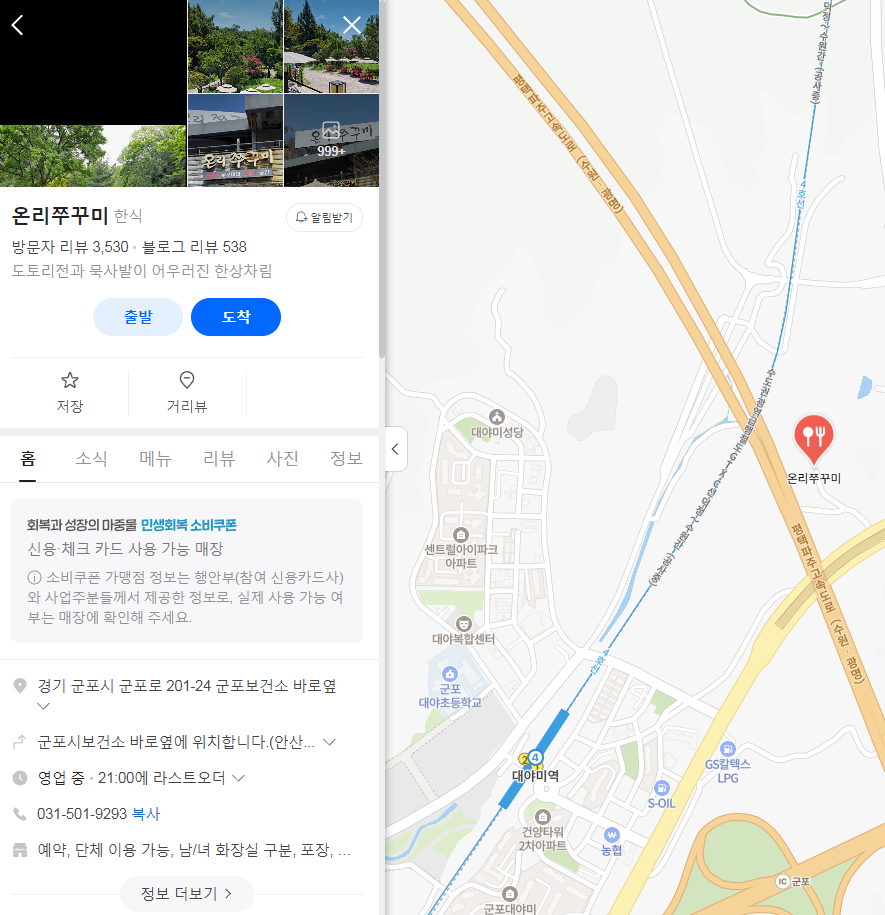Collapse the side panel with the arrow handle
Image resolution: width=885 pixels, height=915 pixels.
click(x=395, y=449)
